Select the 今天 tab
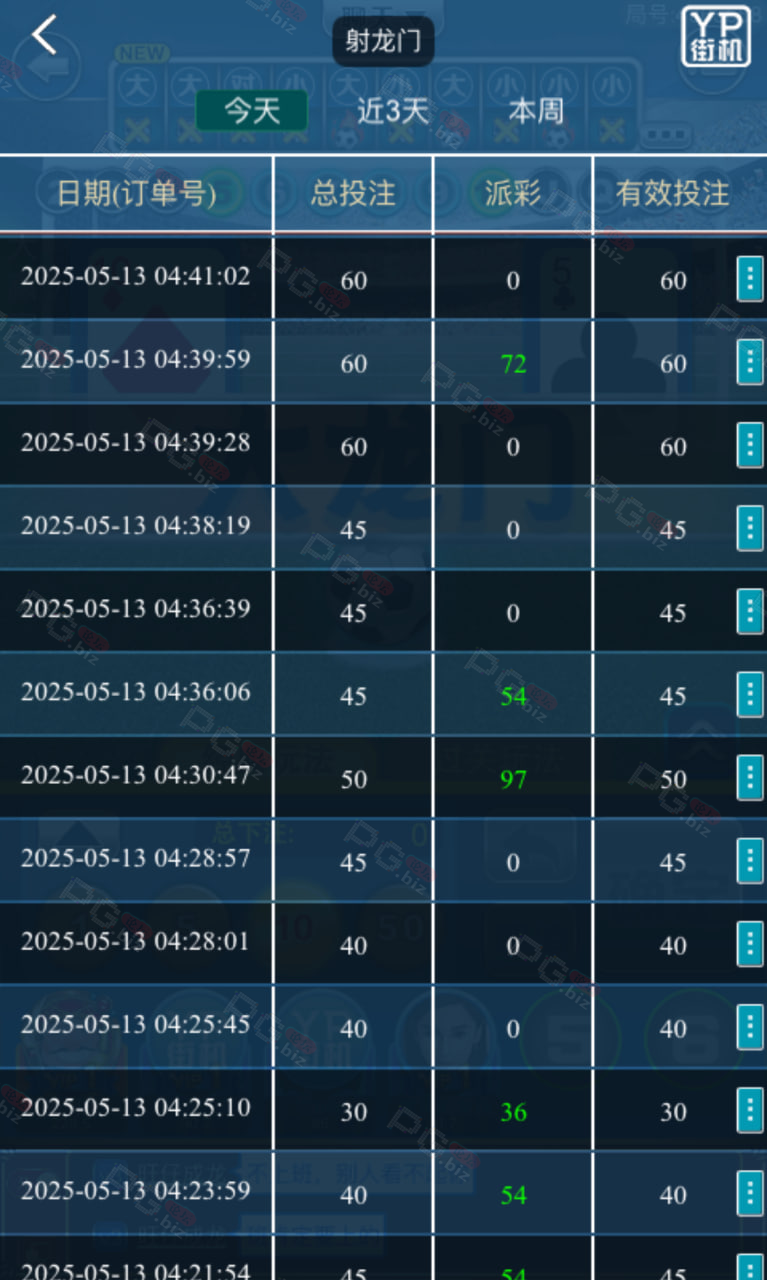 pyautogui.click(x=252, y=111)
